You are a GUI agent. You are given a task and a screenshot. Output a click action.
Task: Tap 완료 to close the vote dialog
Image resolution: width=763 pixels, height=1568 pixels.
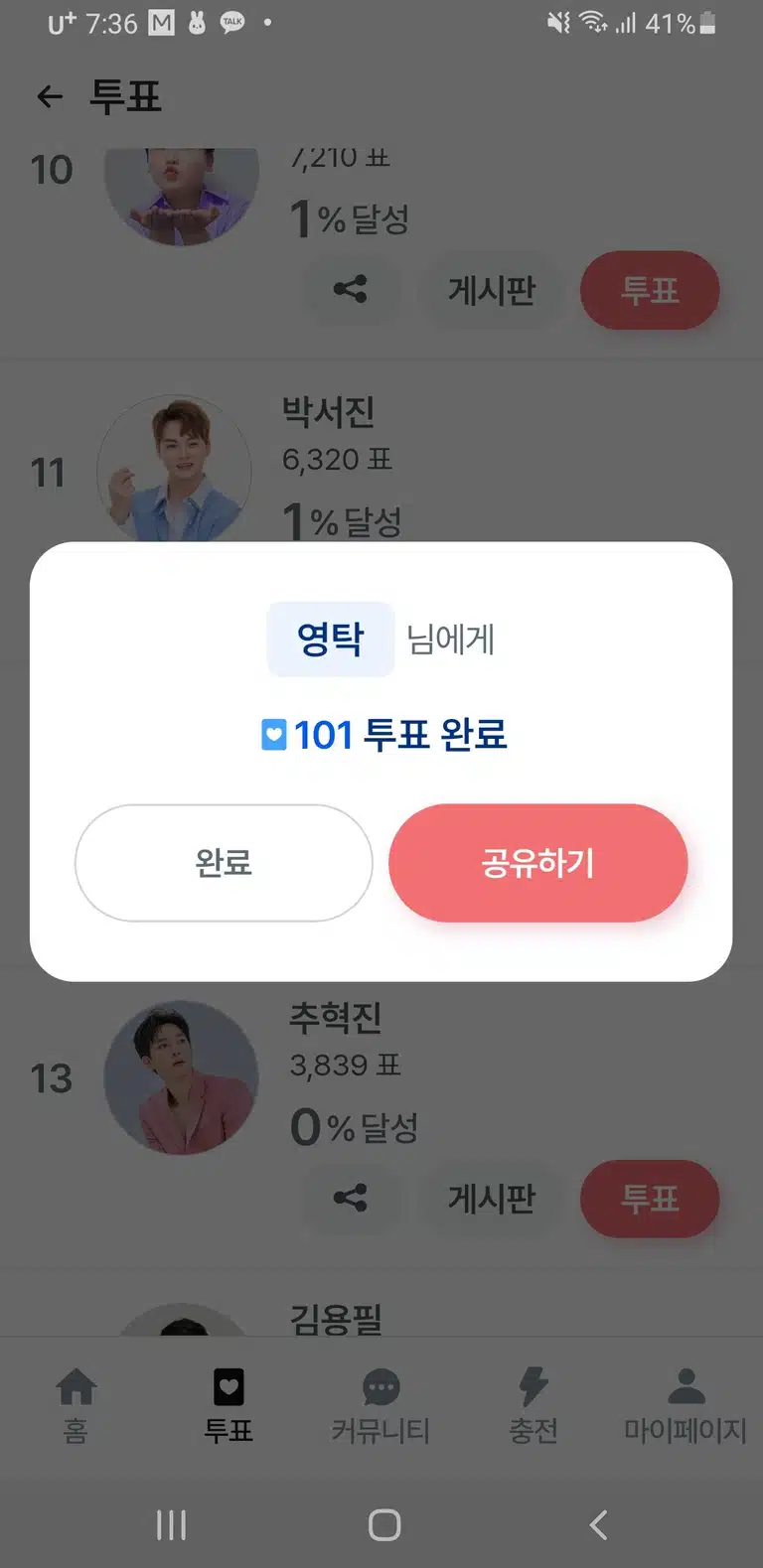224,862
